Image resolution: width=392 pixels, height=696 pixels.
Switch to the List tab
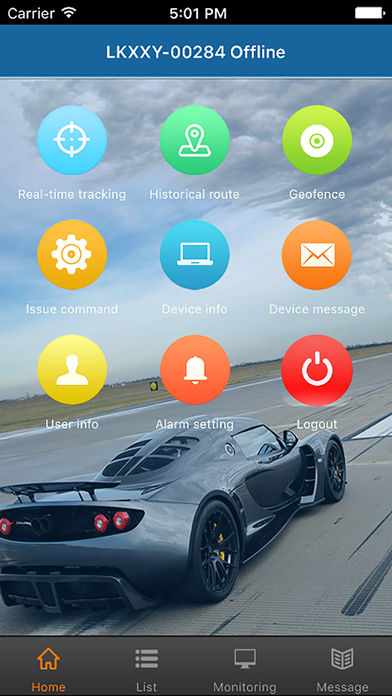point(147,668)
